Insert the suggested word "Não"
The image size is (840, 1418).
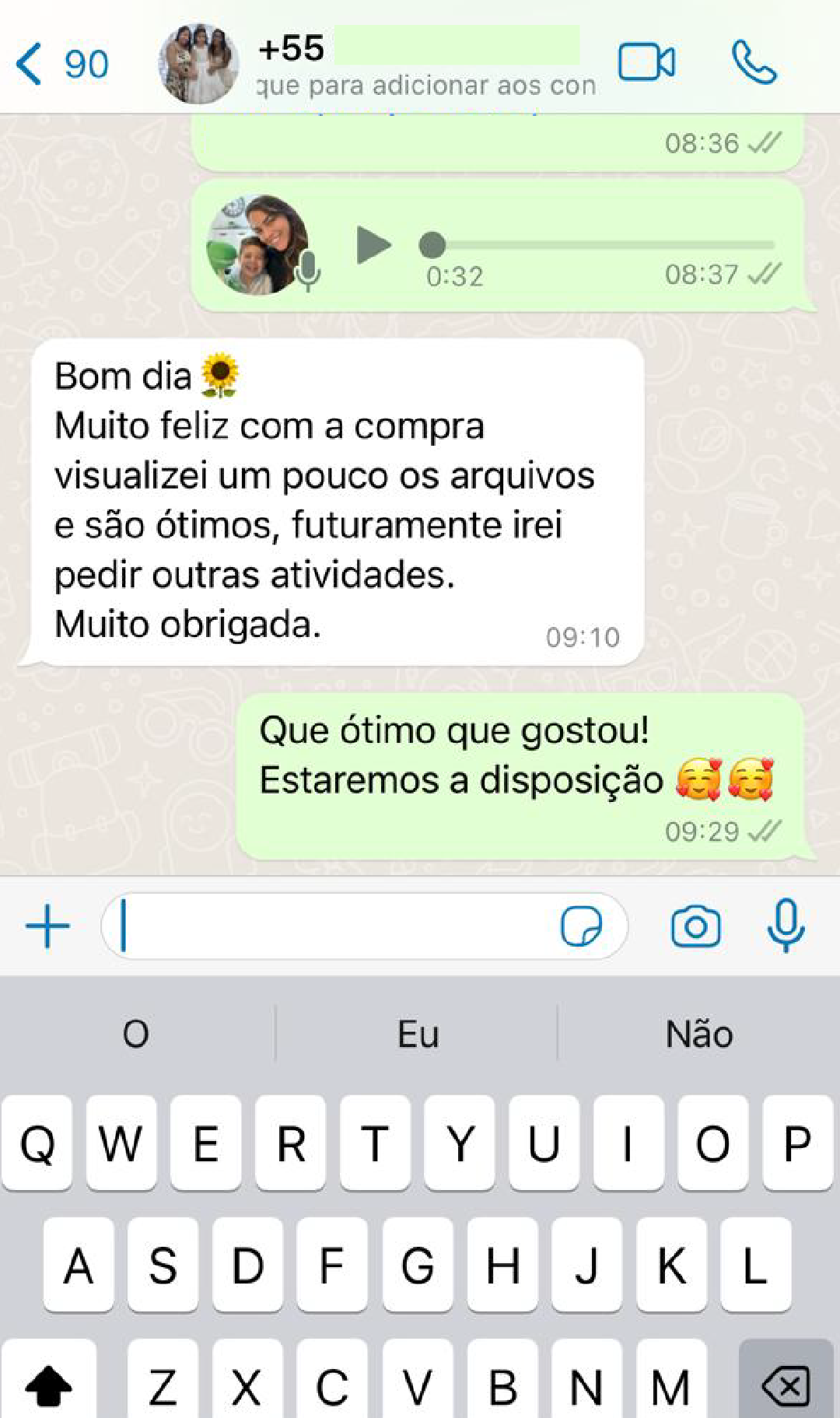(698, 1035)
